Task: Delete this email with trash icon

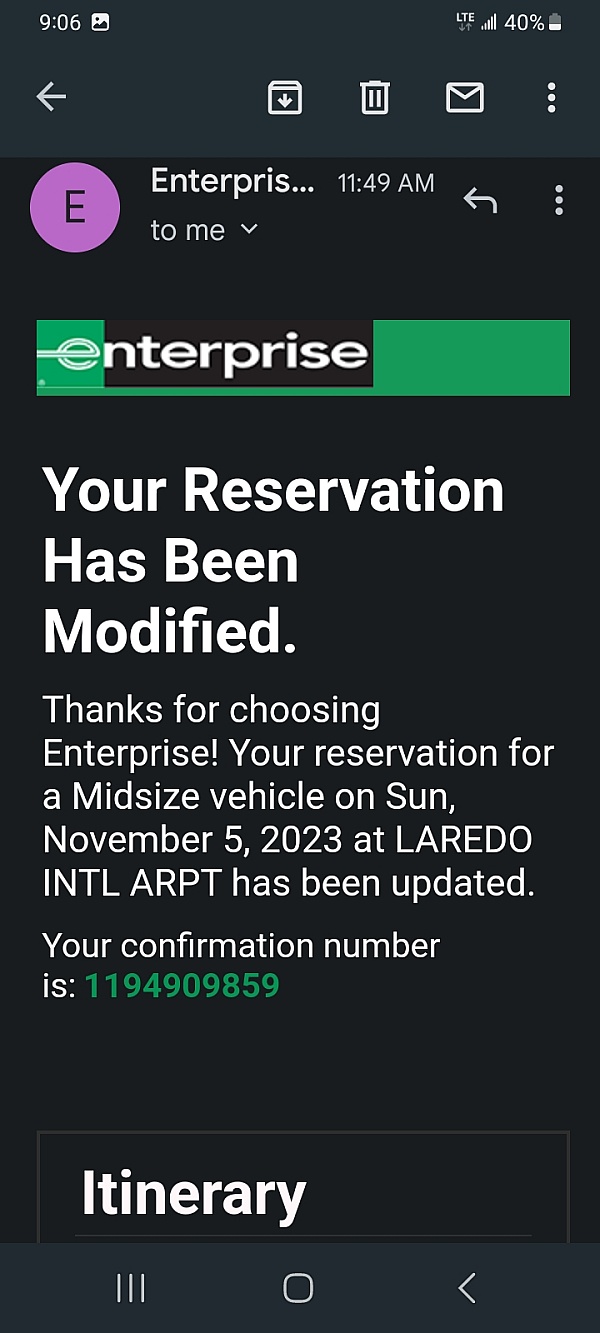Action: coord(374,97)
